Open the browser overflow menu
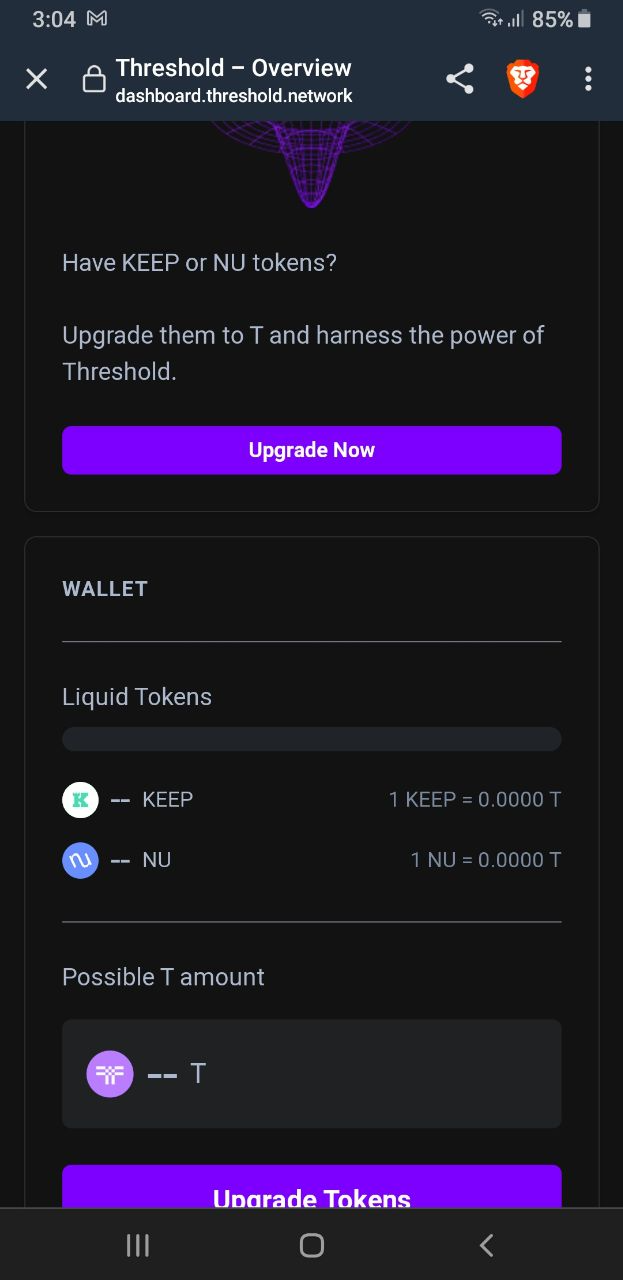The image size is (623, 1280). (x=588, y=79)
